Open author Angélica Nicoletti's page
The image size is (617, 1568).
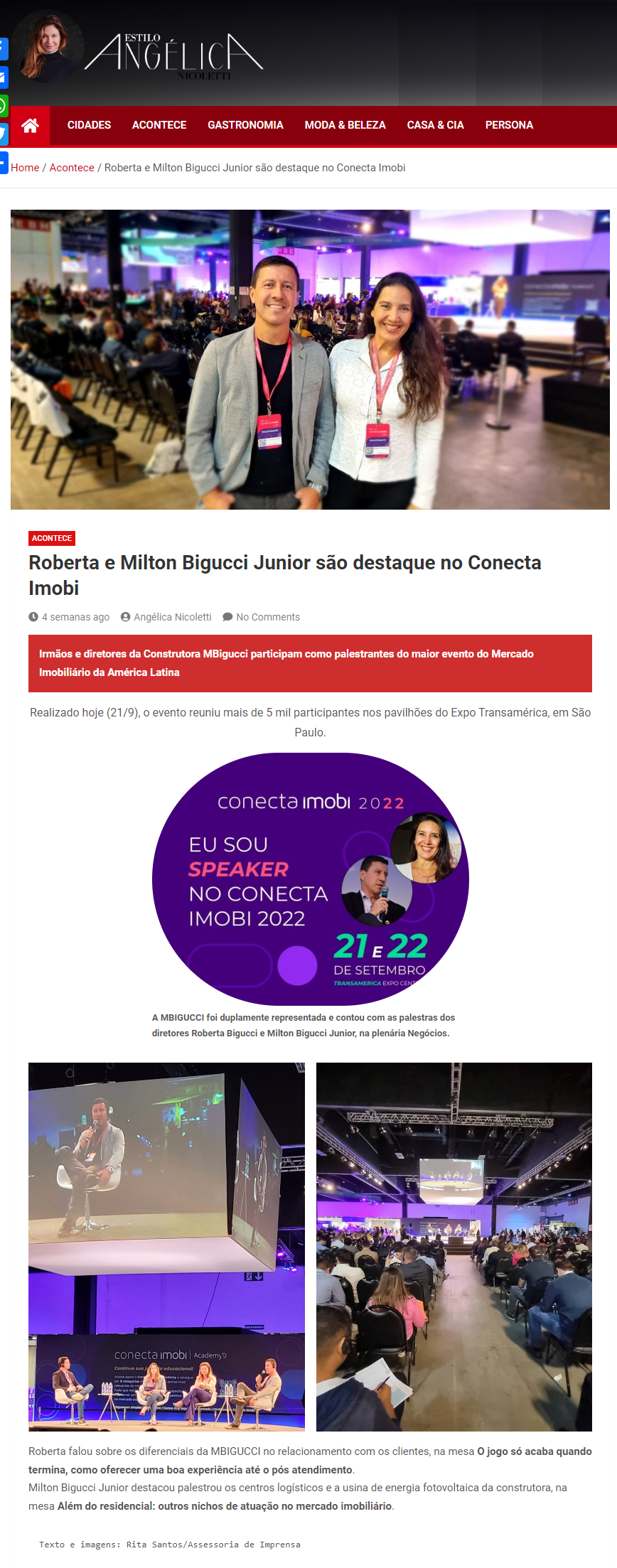(172, 617)
